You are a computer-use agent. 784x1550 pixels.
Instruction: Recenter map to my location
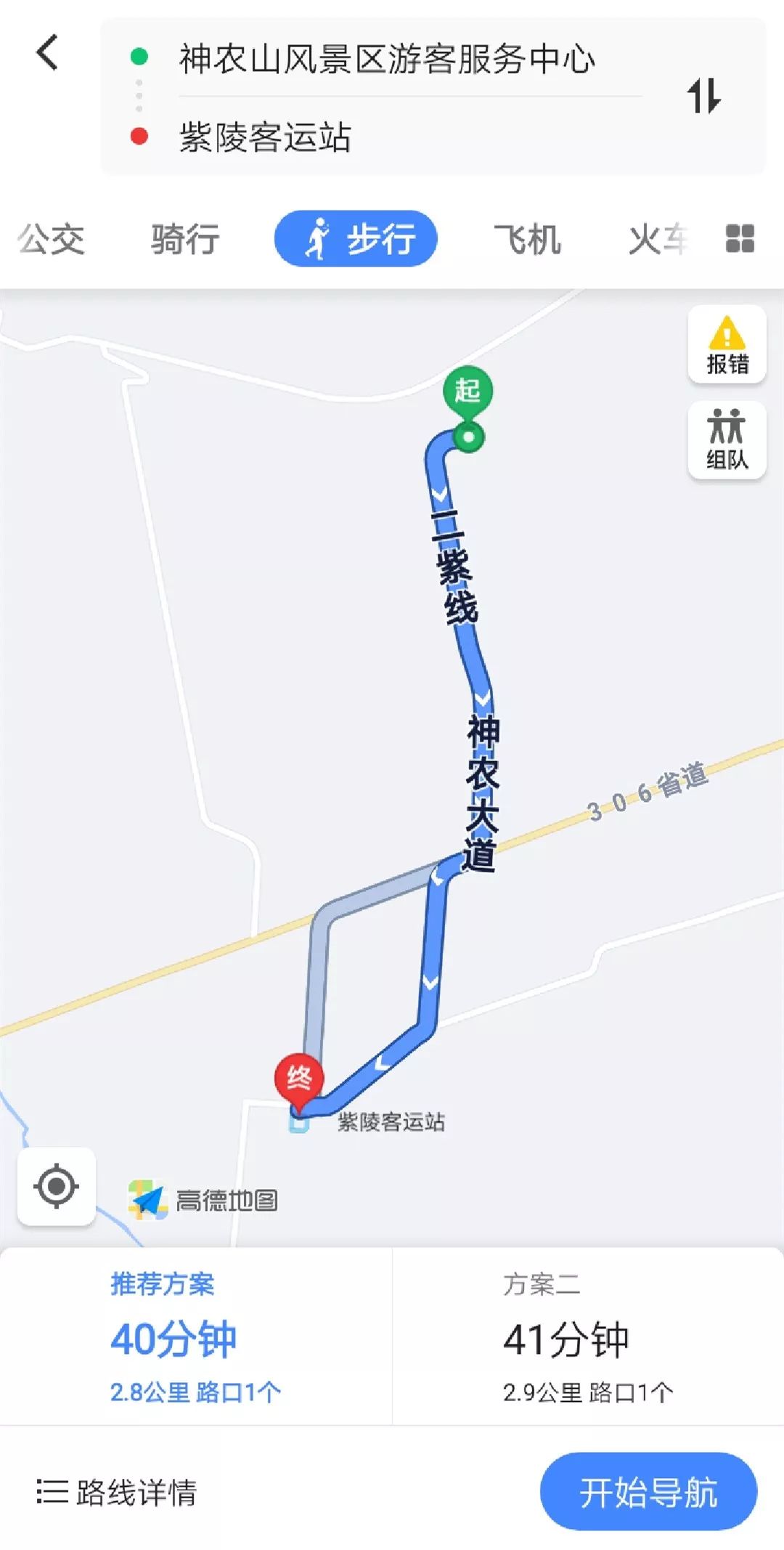(57, 1187)
